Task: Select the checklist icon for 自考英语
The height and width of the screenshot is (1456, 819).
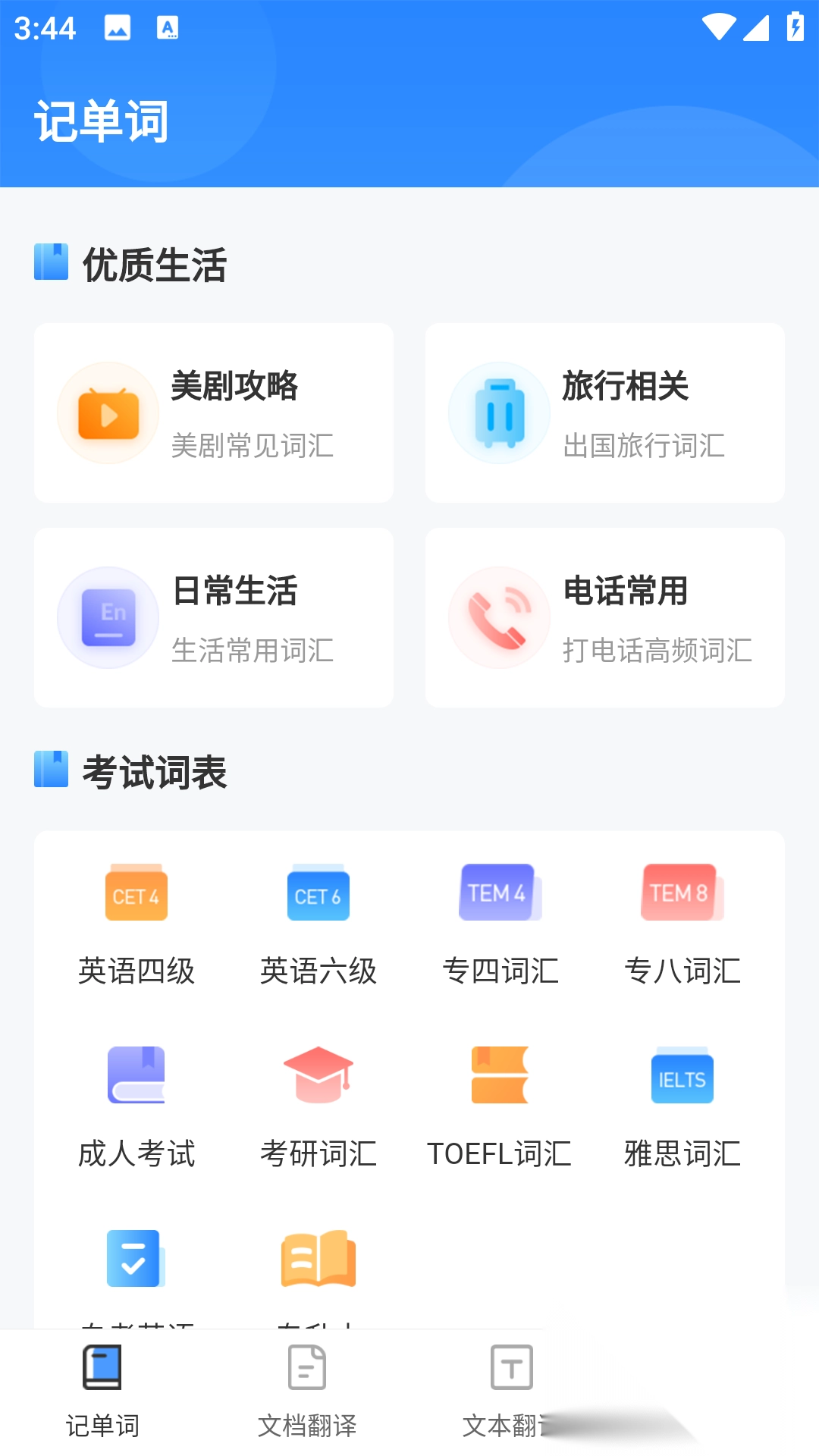Action: [136, 1259]
